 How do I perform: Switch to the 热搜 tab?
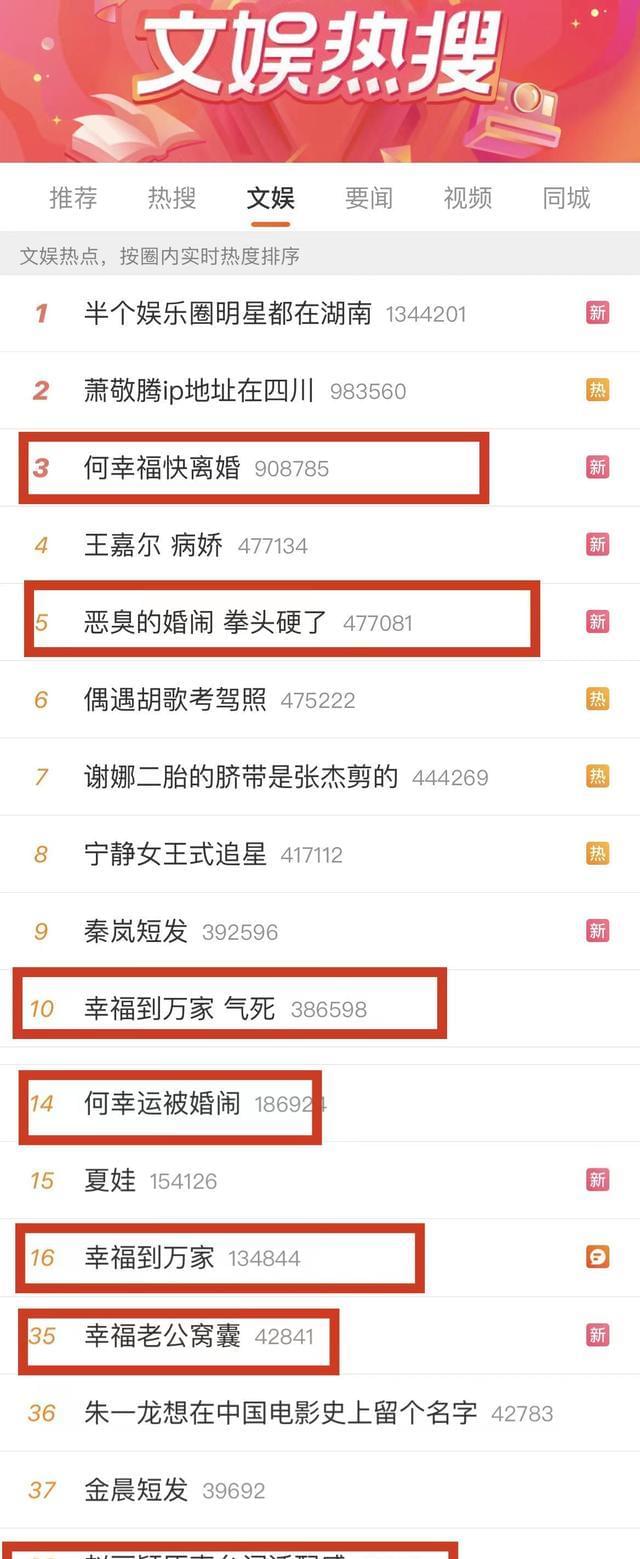[172, 198]
